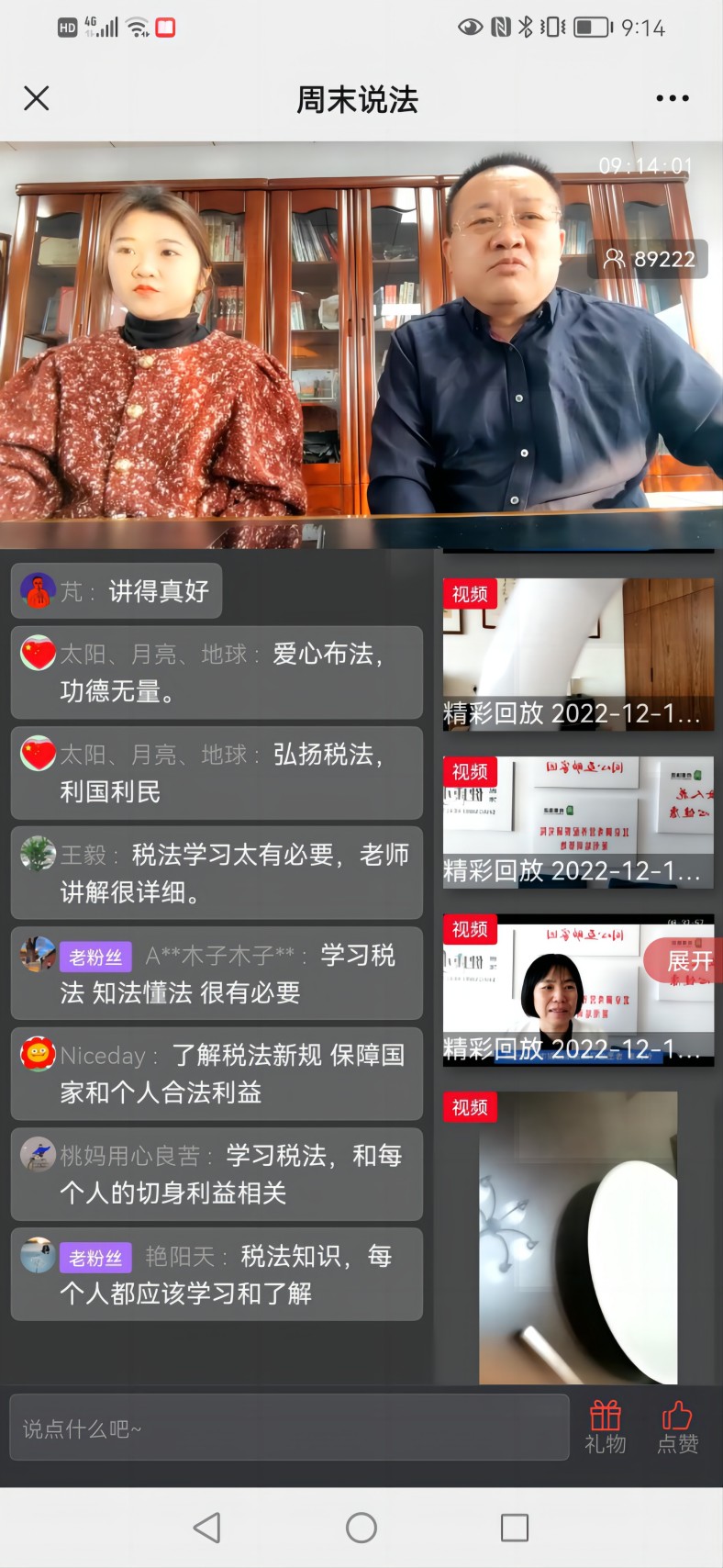Like the stream with 点赞
This screenshot has width=723, height=1568.
click(678, 1427)
